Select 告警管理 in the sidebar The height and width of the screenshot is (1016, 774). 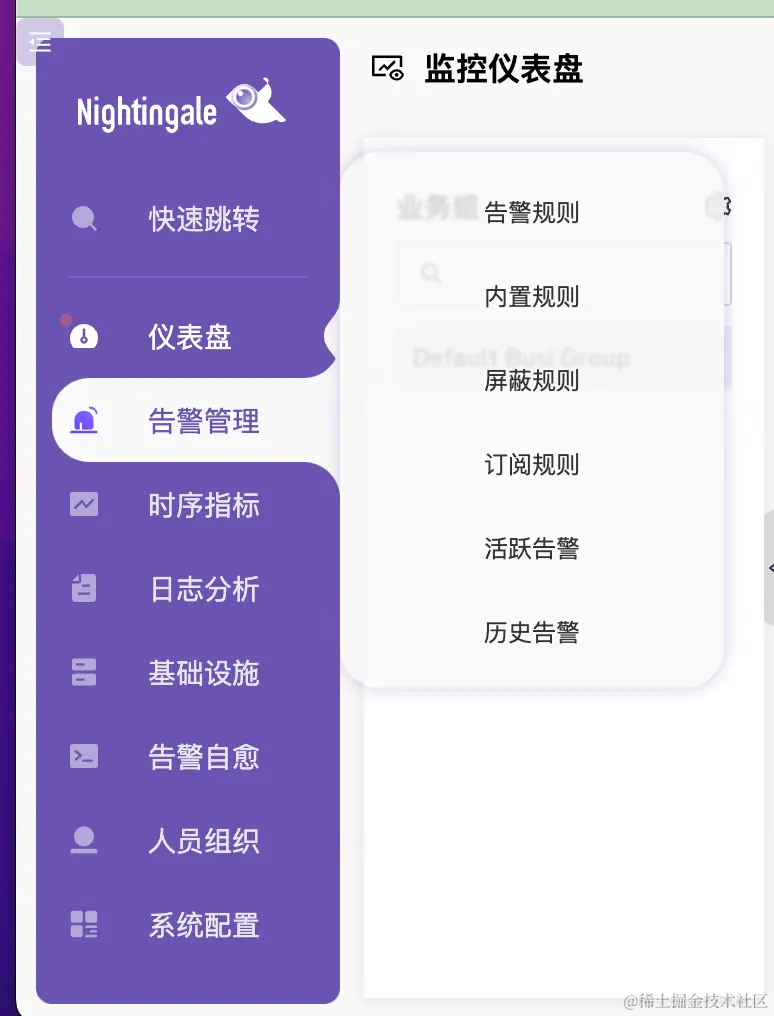tap(203, 422)
